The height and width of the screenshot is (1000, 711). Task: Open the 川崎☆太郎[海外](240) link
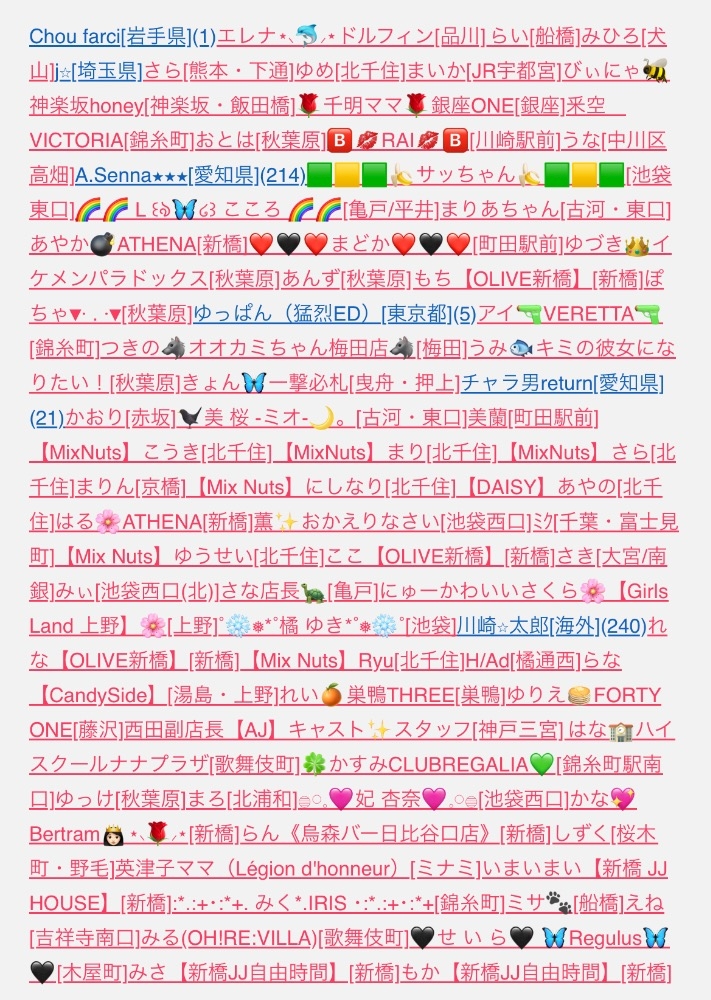552,626
